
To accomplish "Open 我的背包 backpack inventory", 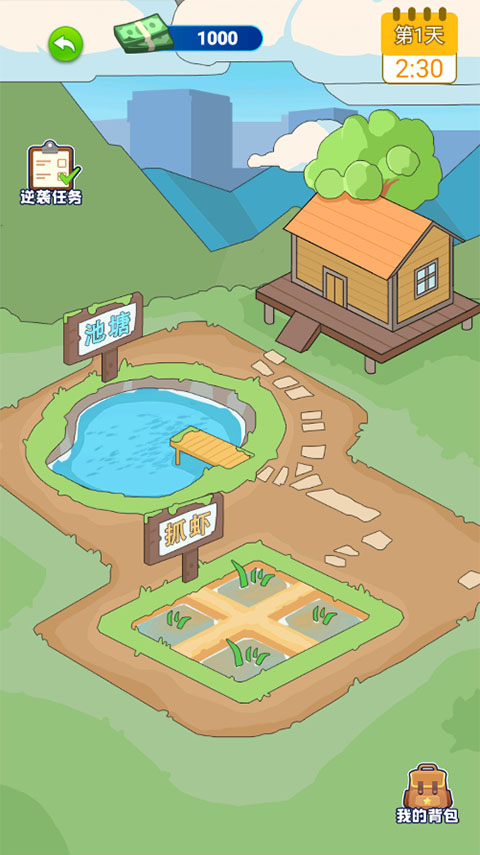I will (x=427, y=793).
